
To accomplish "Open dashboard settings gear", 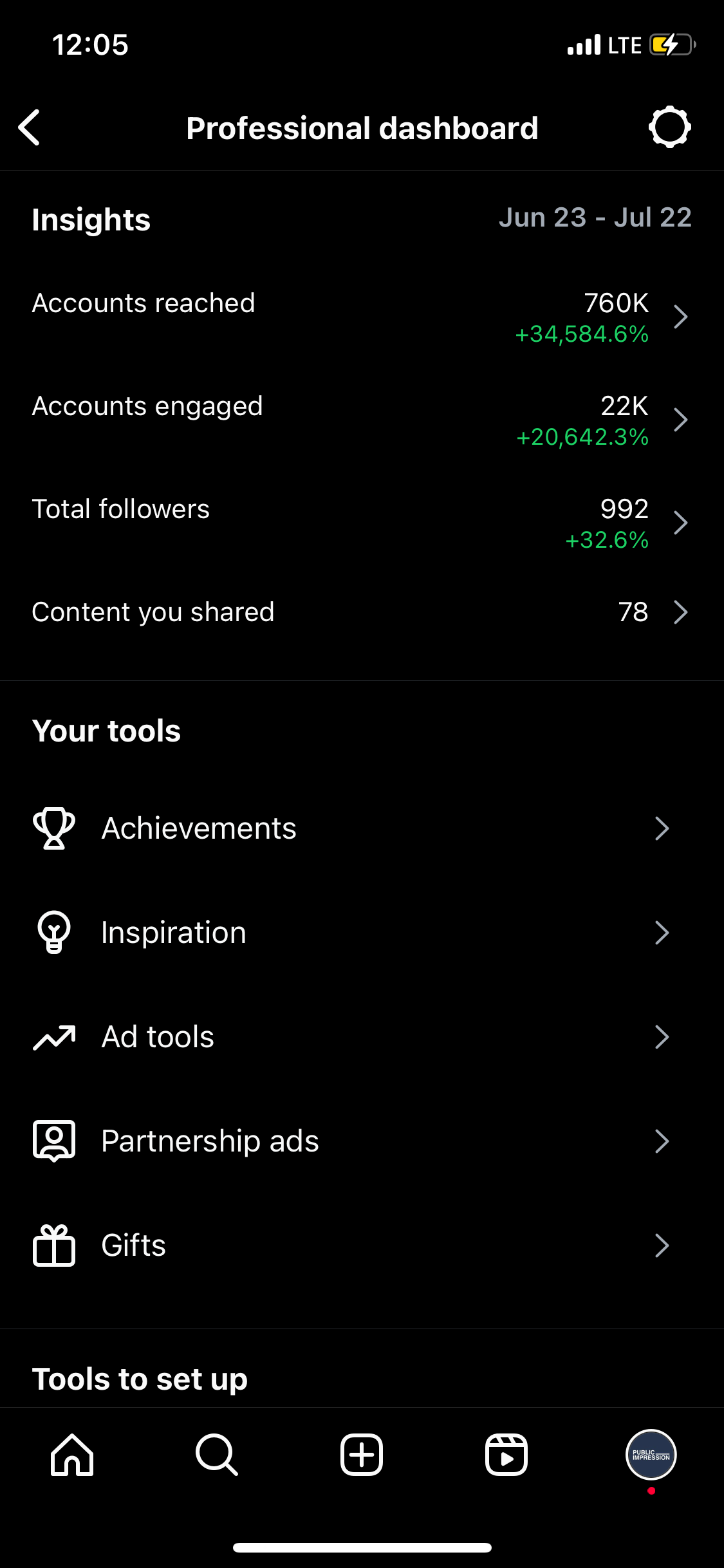I will coord(669,127).
